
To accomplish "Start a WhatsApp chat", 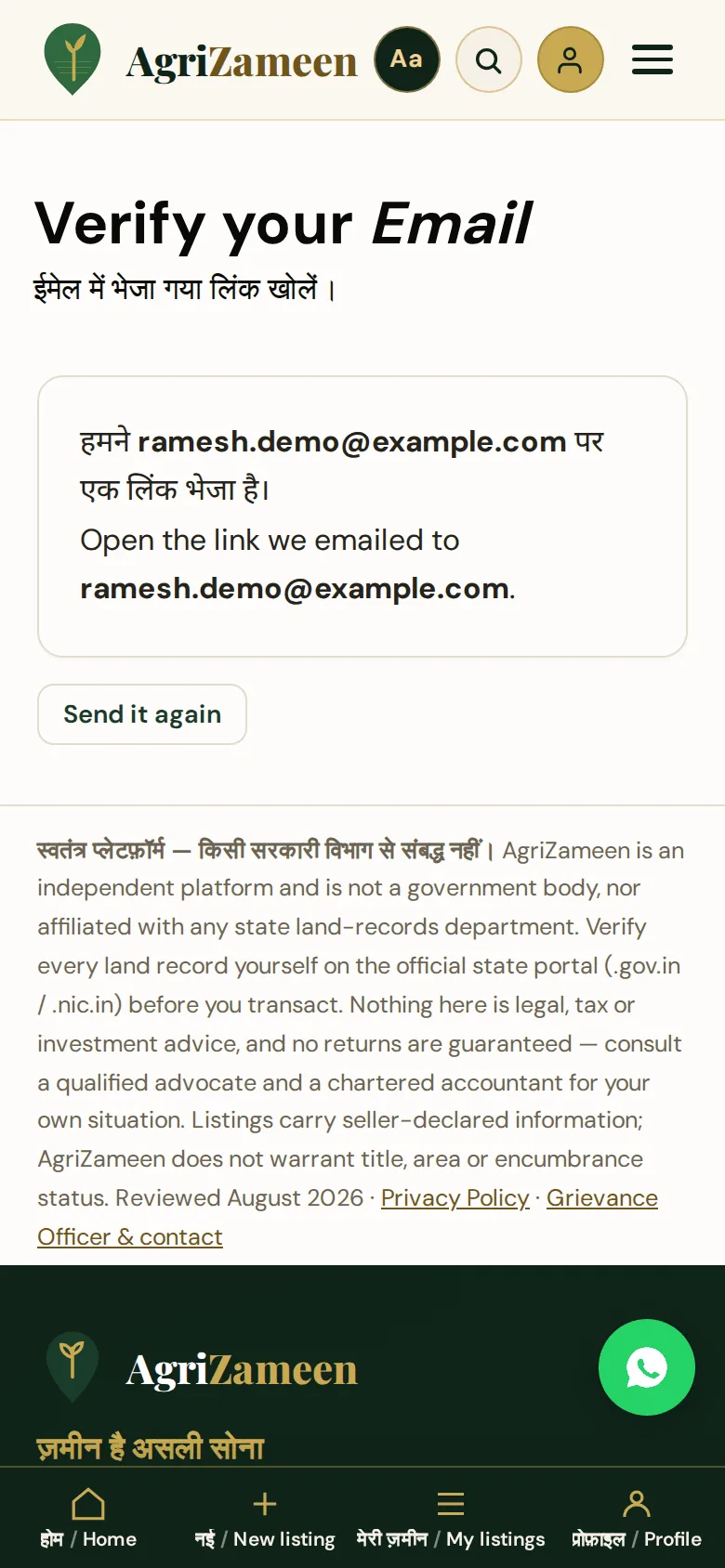I will click(x=647, y=1367).
